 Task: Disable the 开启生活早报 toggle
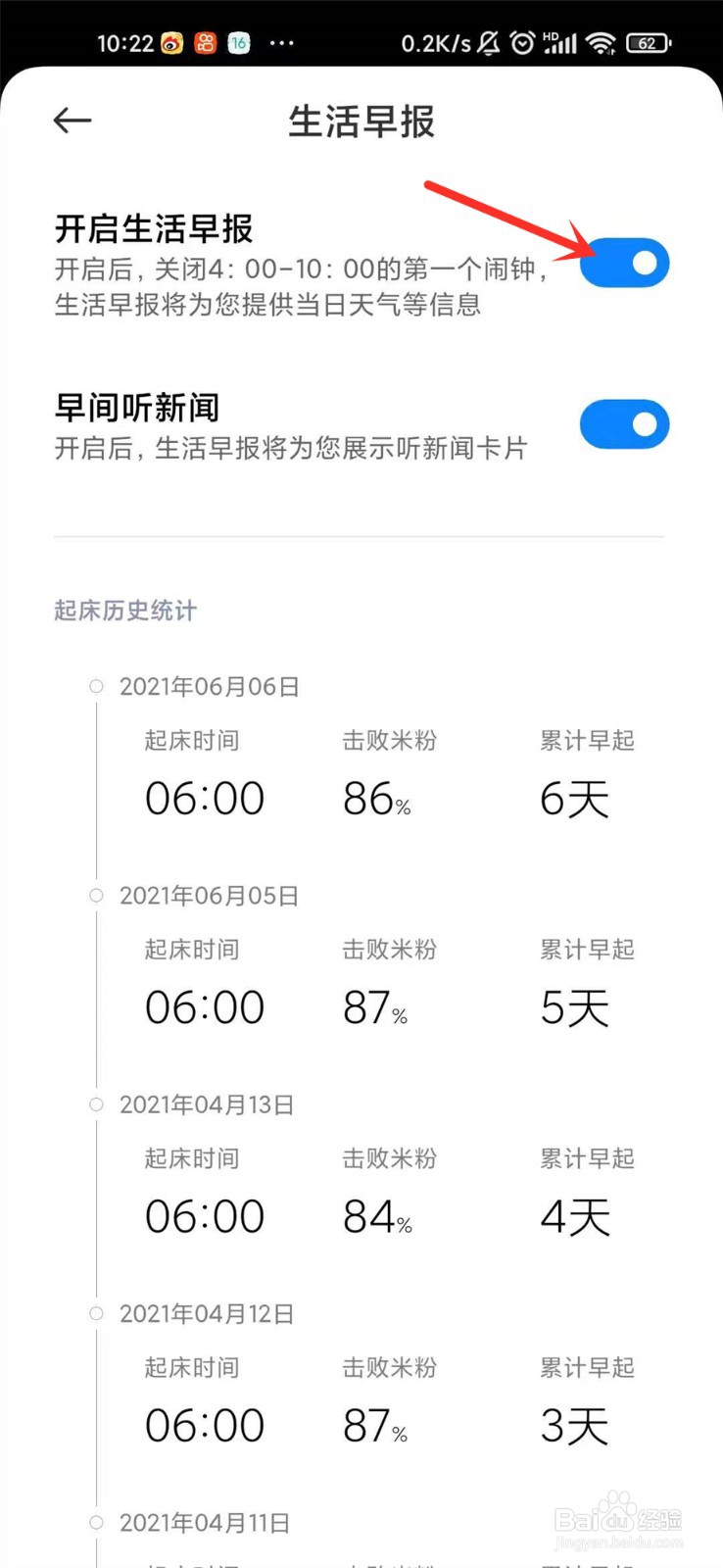(624, 263)
